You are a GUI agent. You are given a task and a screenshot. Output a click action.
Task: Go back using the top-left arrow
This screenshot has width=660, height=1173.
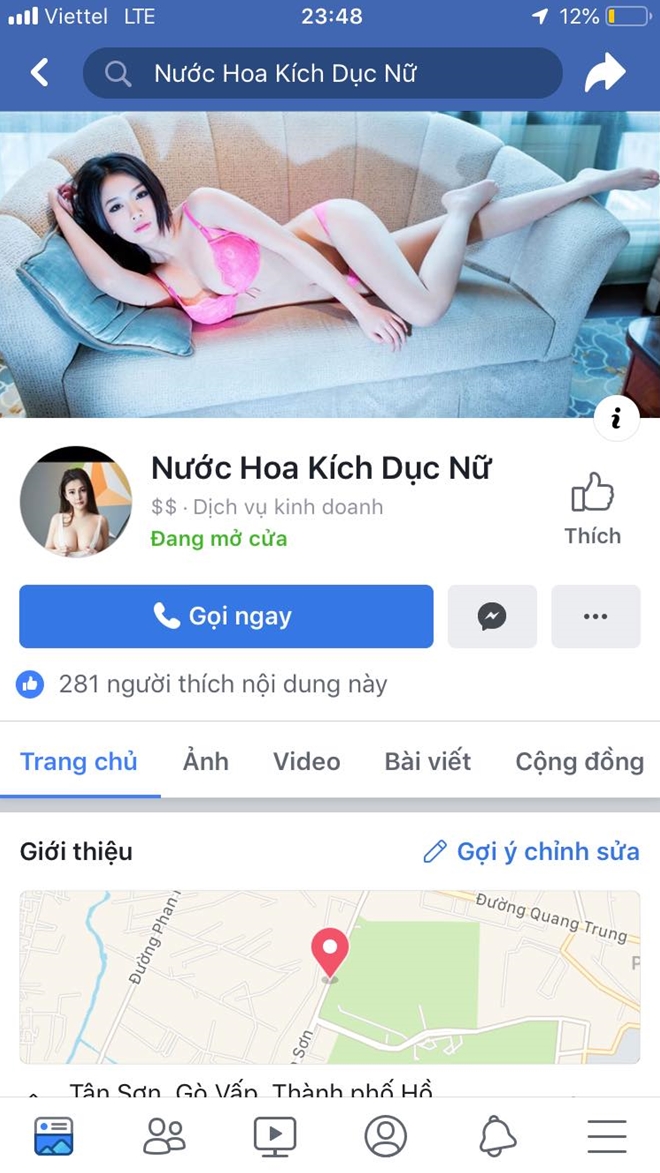pyautogui.click(x=39, y=72)
